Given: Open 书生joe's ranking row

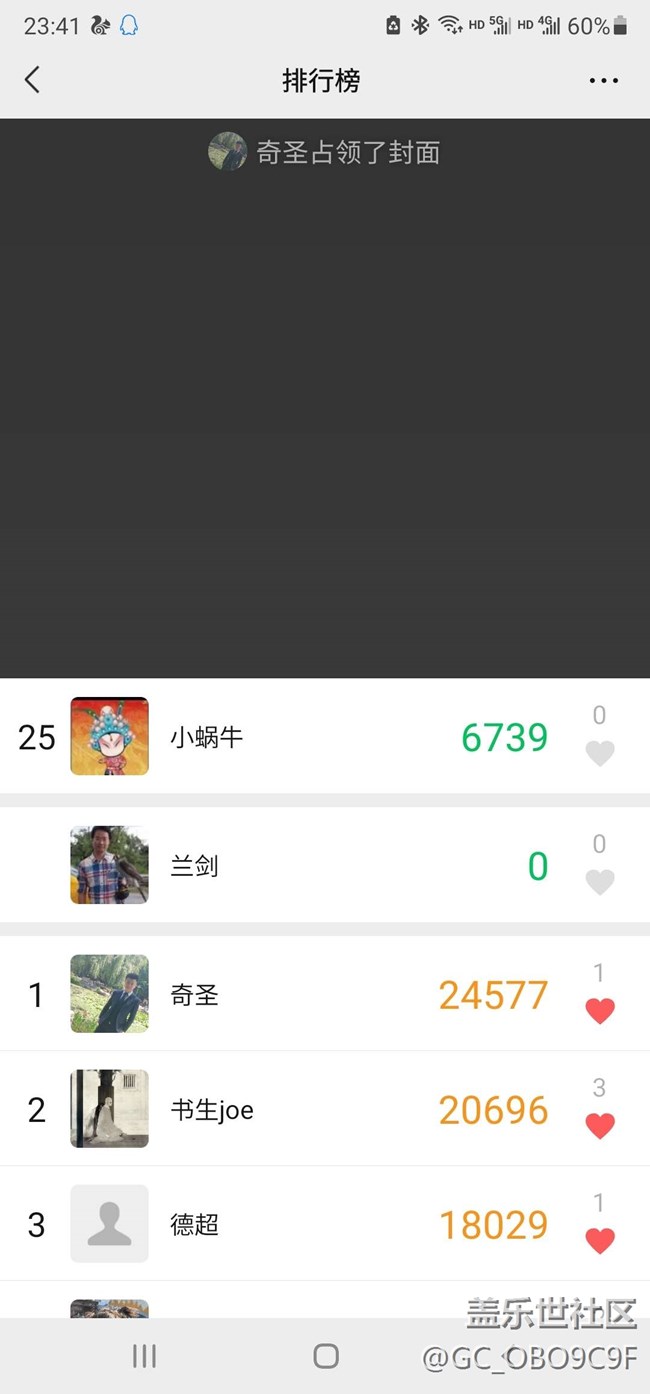Looking at the screenshot, I should point(325,1109).
